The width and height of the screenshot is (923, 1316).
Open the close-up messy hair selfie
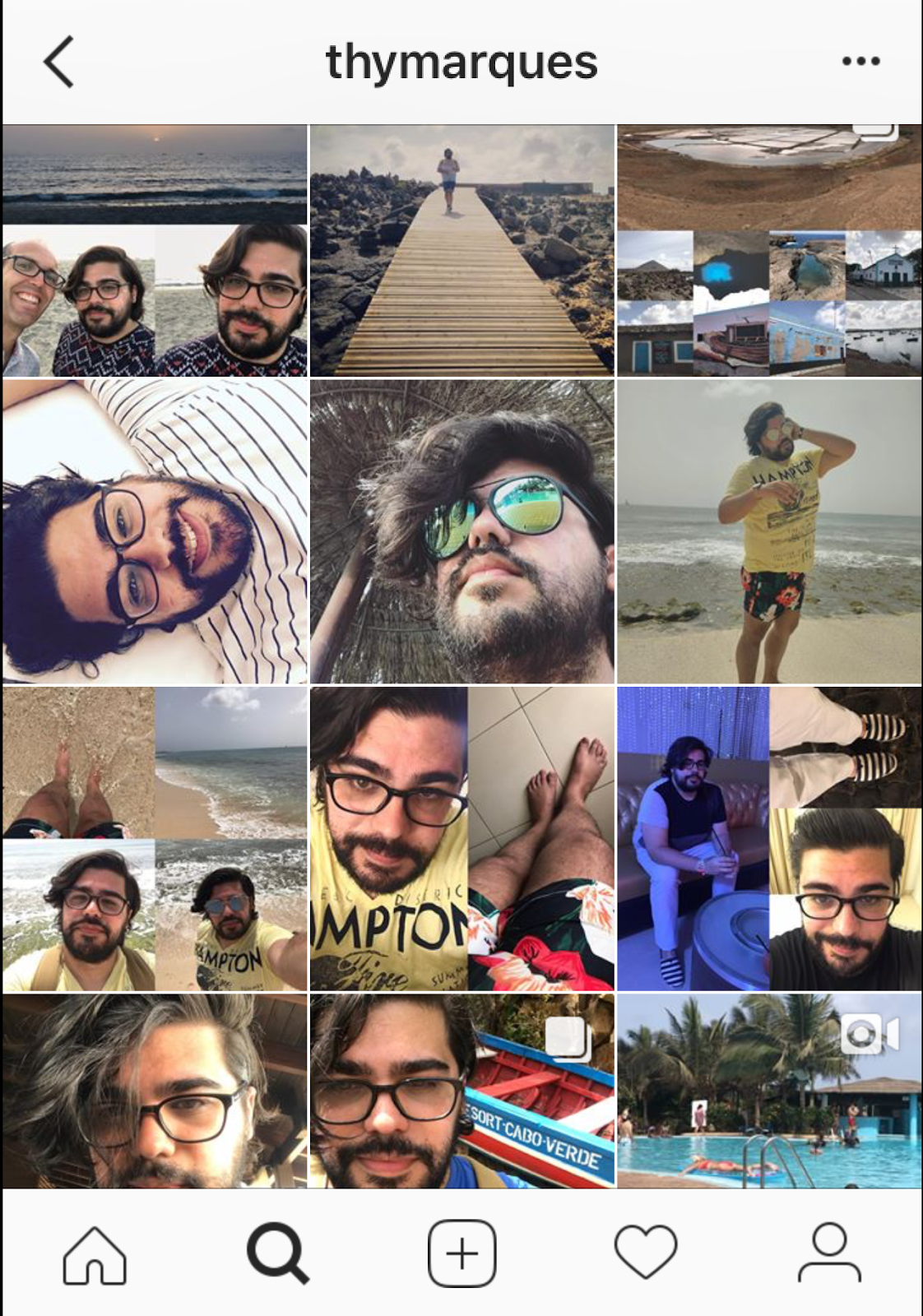coord(155,1091)
